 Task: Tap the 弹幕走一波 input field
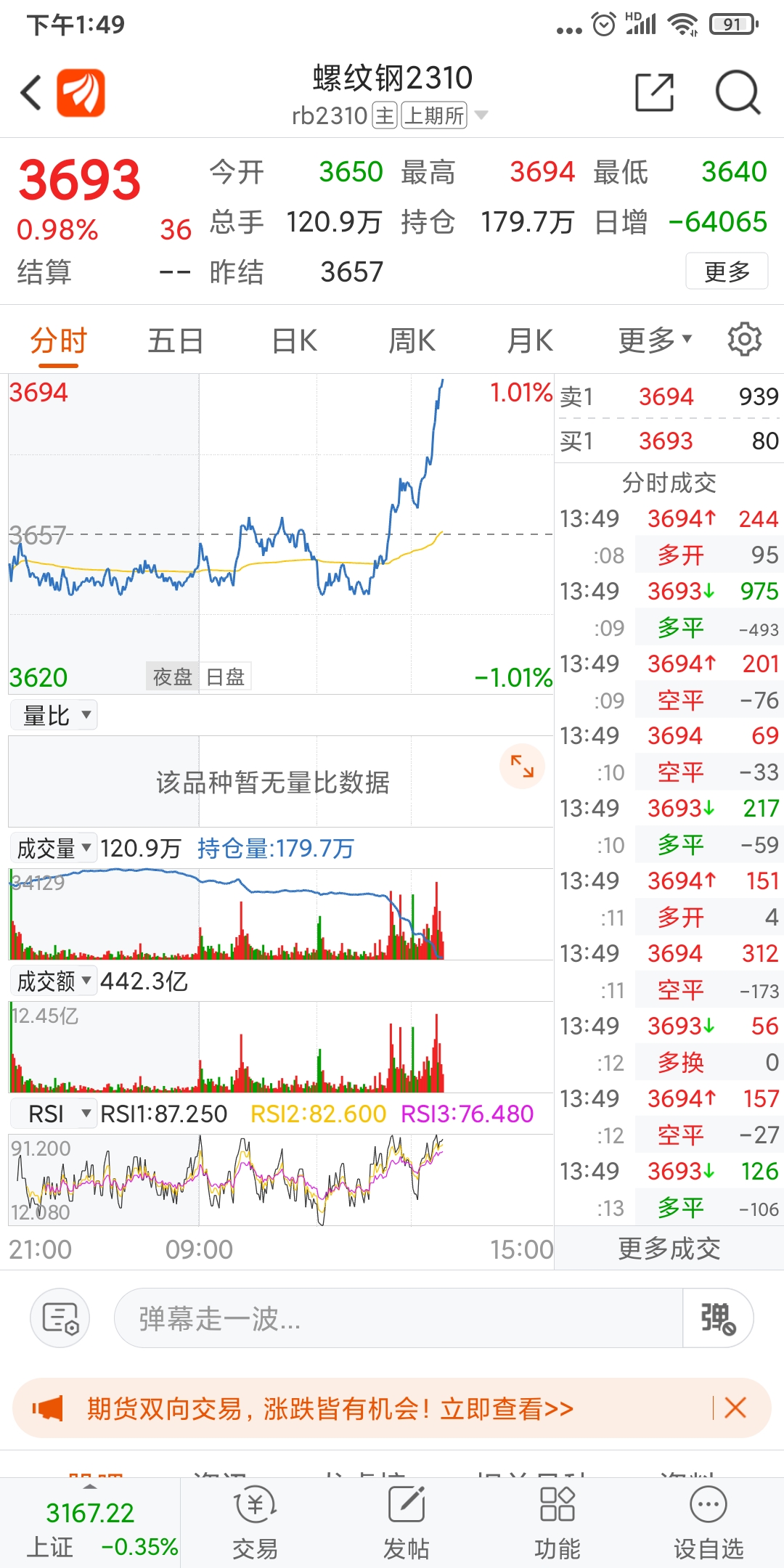(399, 1318)
